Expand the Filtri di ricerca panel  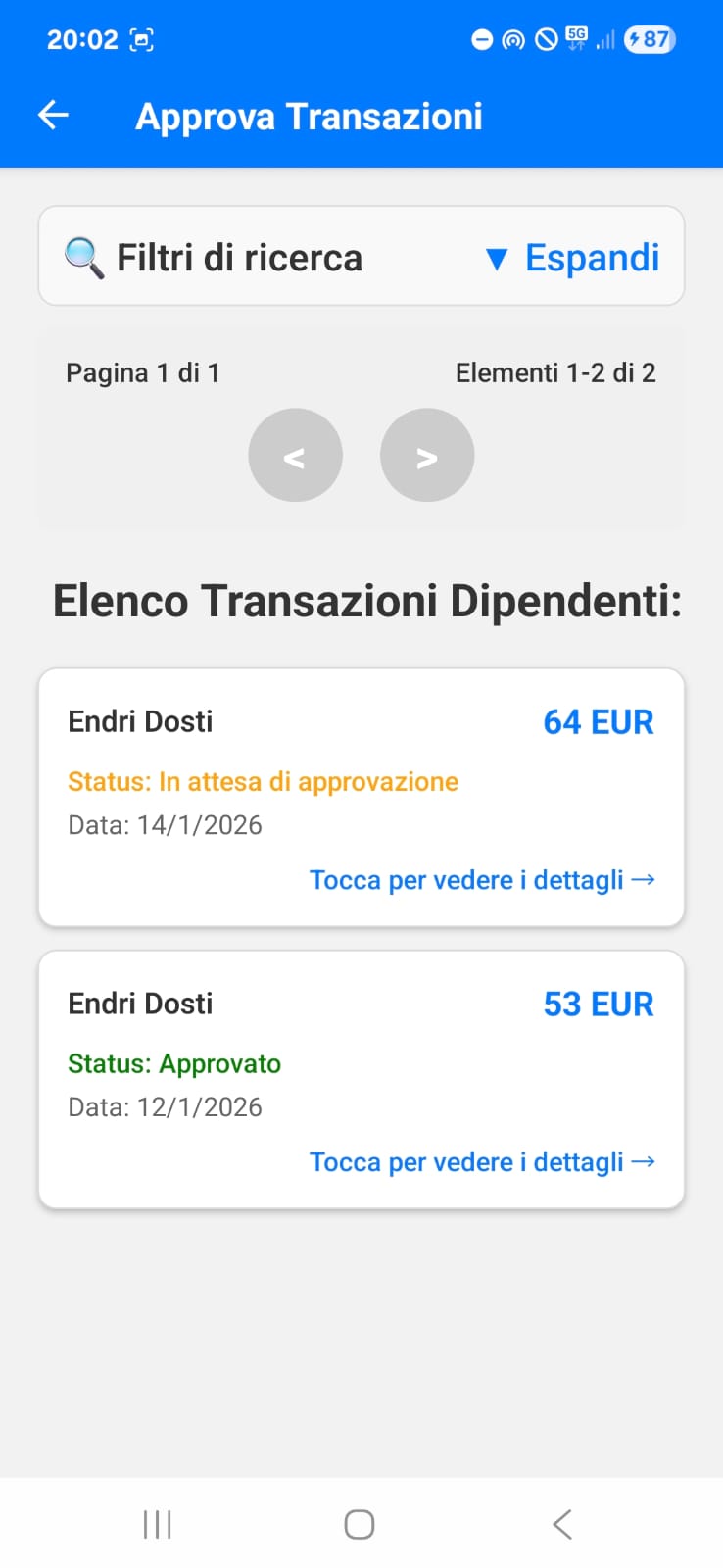tap(592, 257)
